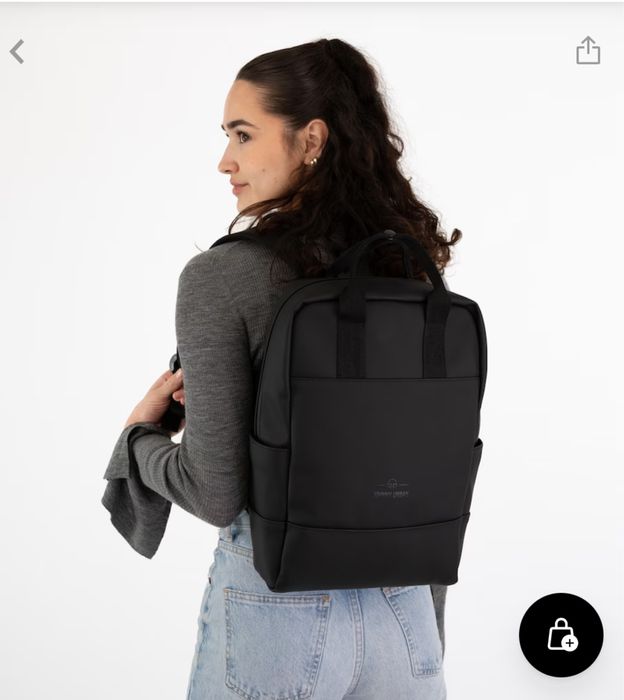Share this backpack product
The image size is (624, 700).
(588, 50)
